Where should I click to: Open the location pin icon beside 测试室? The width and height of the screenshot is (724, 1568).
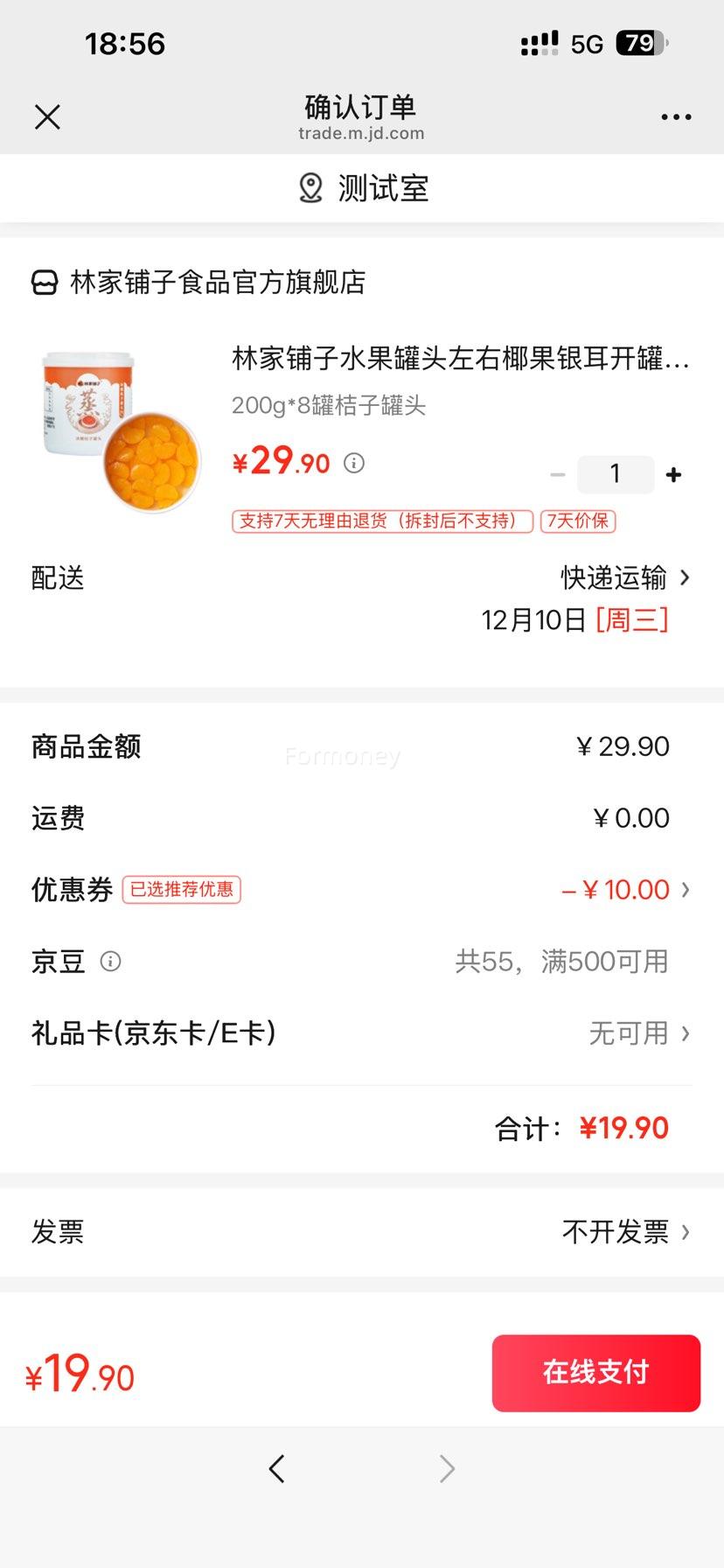click(x=310, y=188)
